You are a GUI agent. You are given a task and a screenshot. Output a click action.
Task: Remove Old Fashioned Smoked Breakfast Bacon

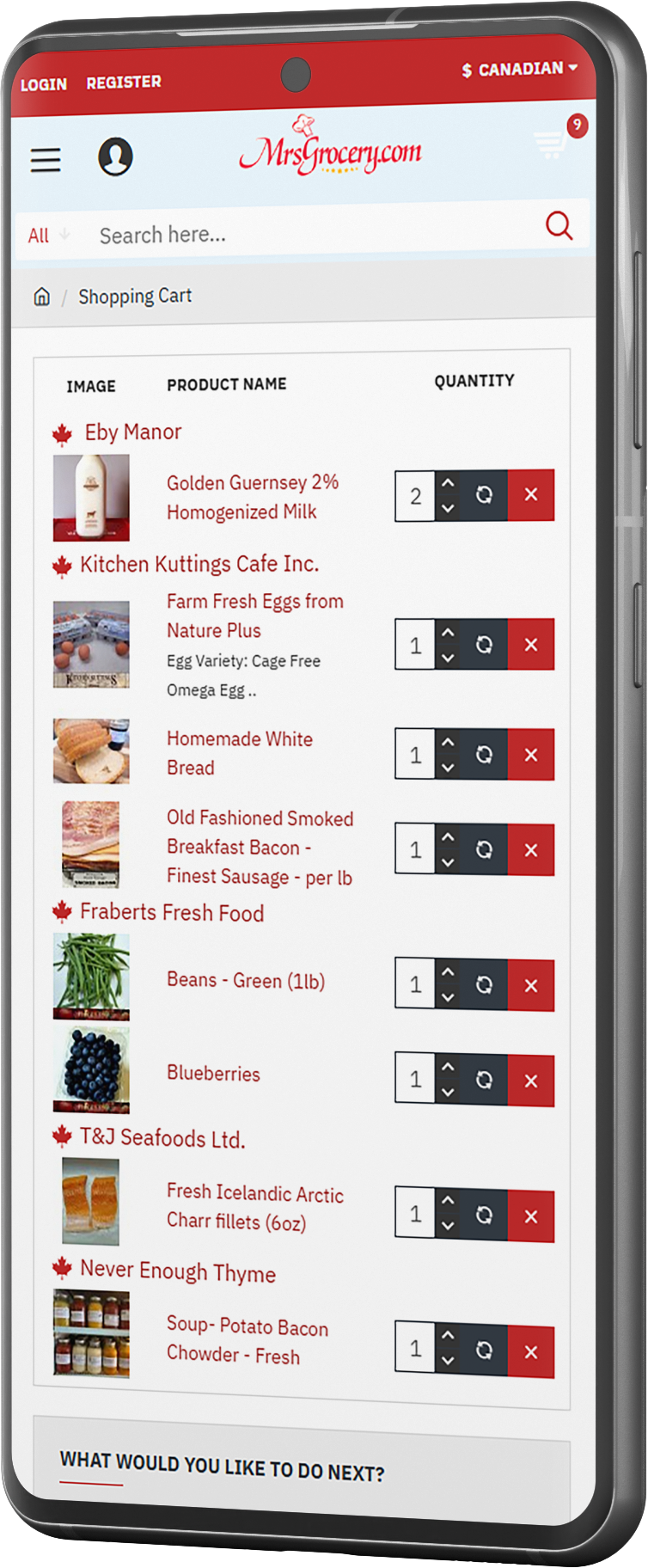(531, 850)
